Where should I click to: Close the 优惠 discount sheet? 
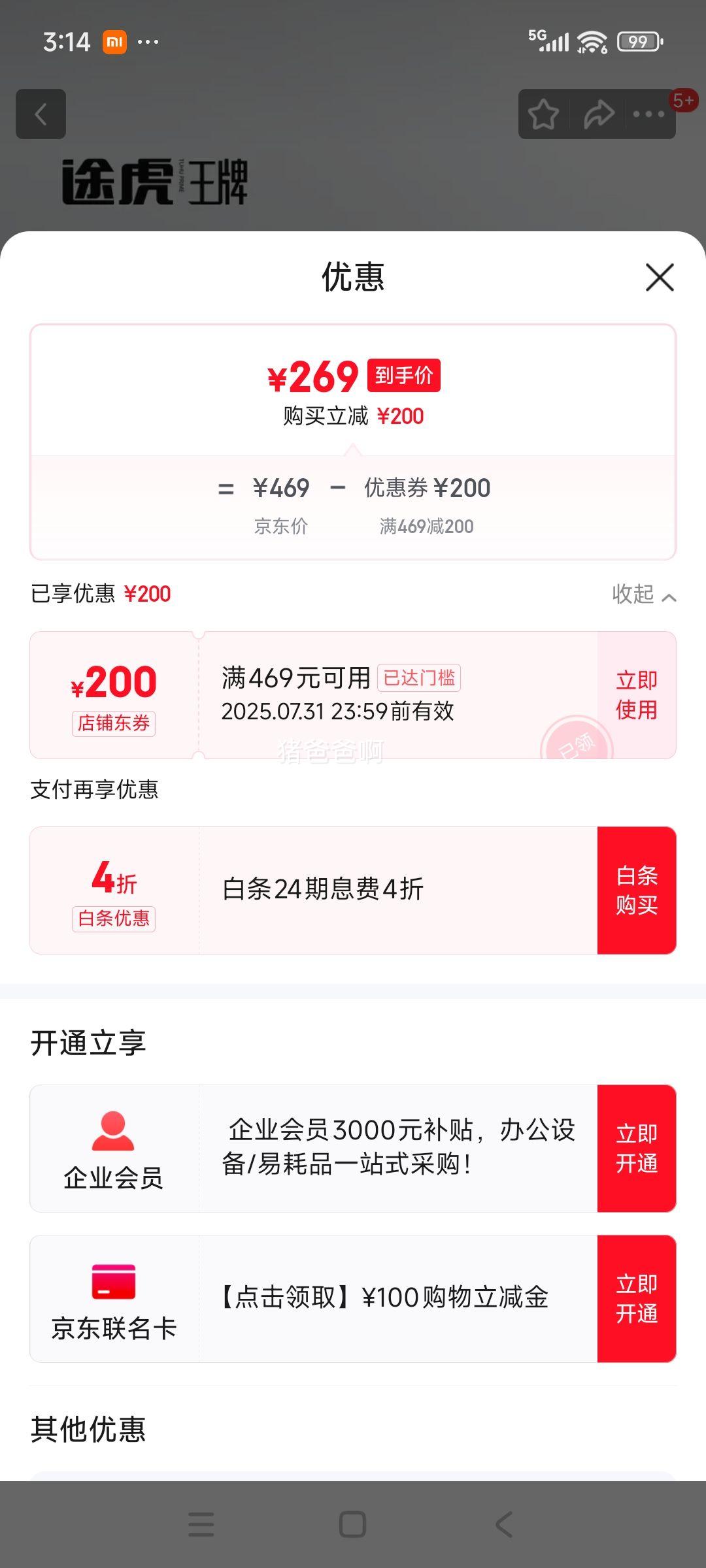(660, 278)
